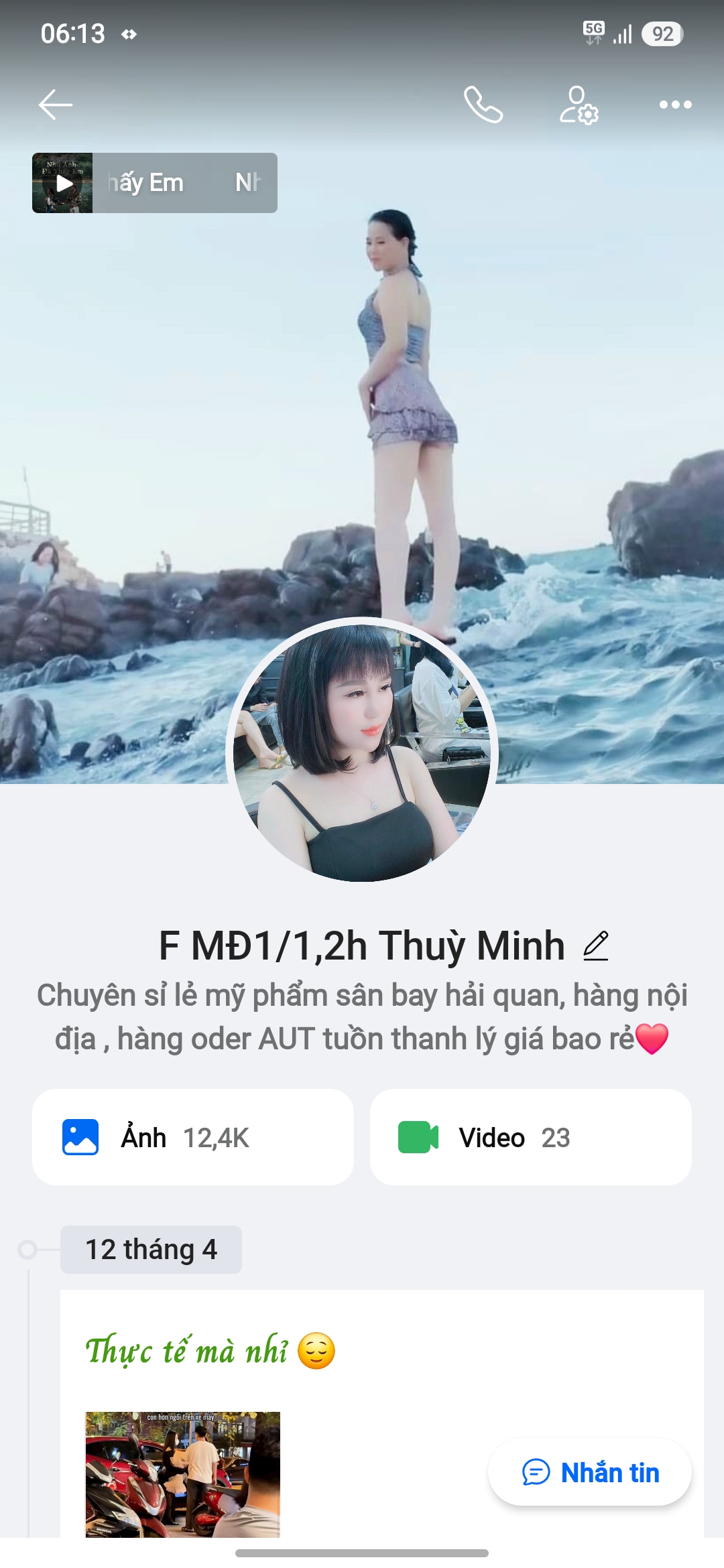Open the Video list showing 23 videos
Viewport: 724px width, 1568px height.
(531, 1137)
